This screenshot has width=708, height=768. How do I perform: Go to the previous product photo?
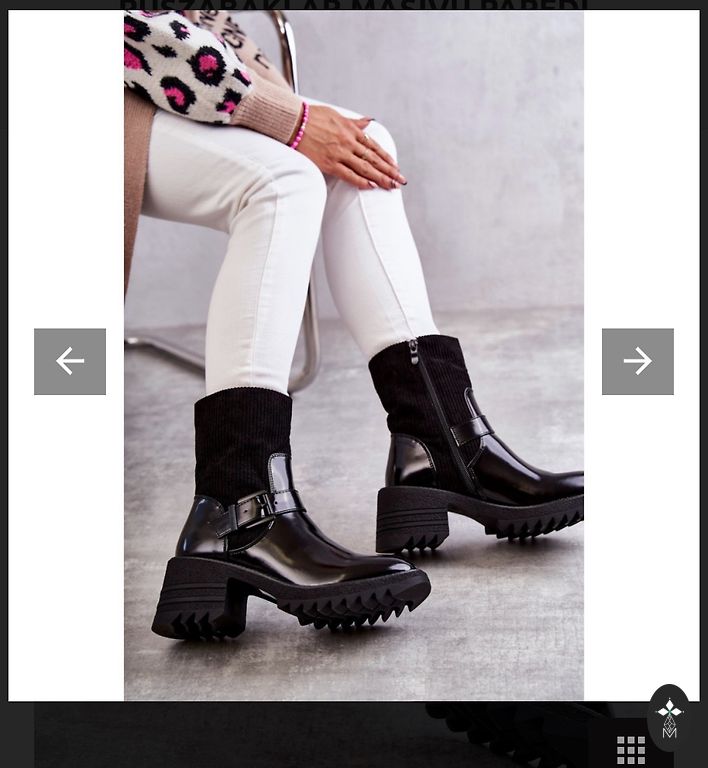(x=70, y=361)
